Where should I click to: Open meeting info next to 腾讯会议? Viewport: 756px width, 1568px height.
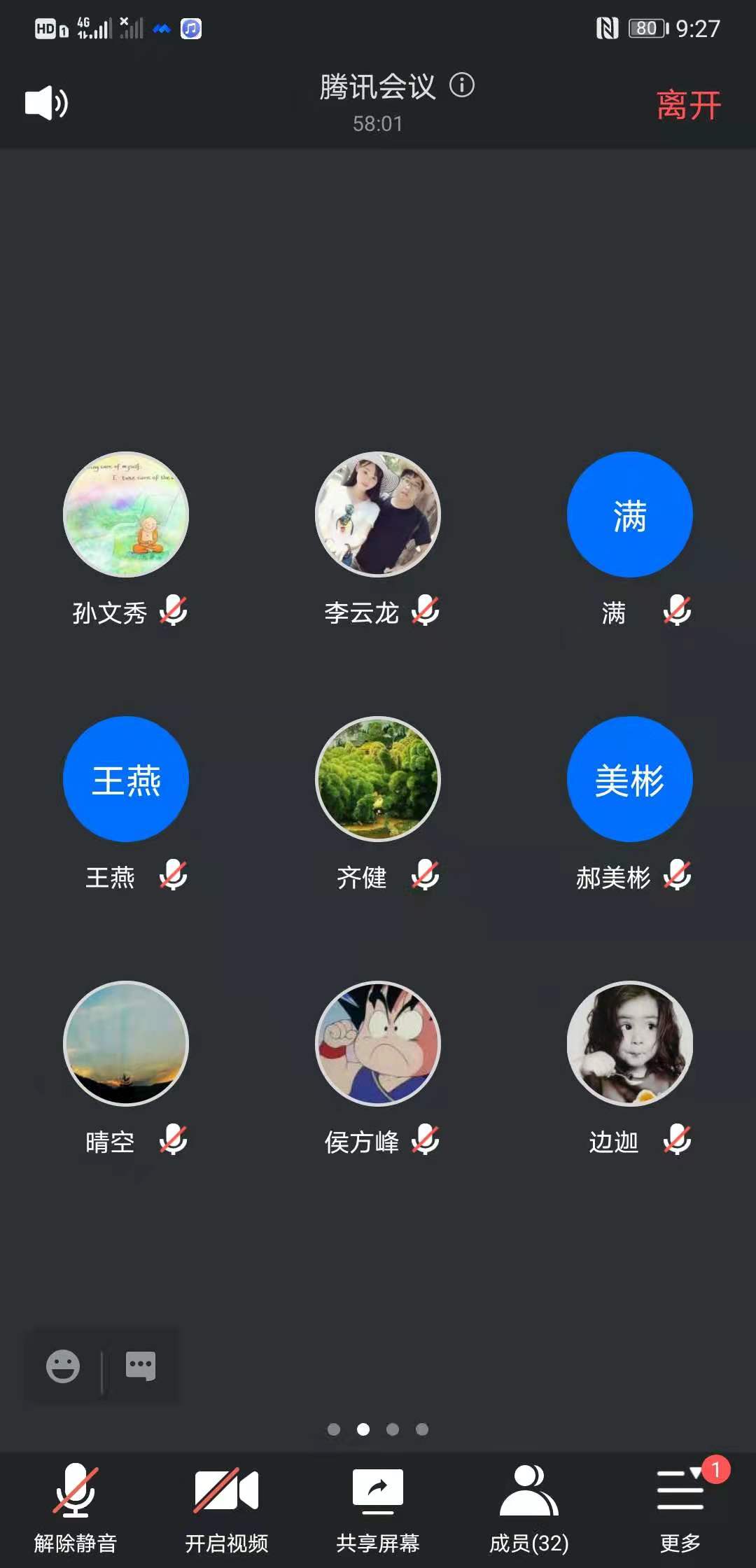tap(462, 85)
